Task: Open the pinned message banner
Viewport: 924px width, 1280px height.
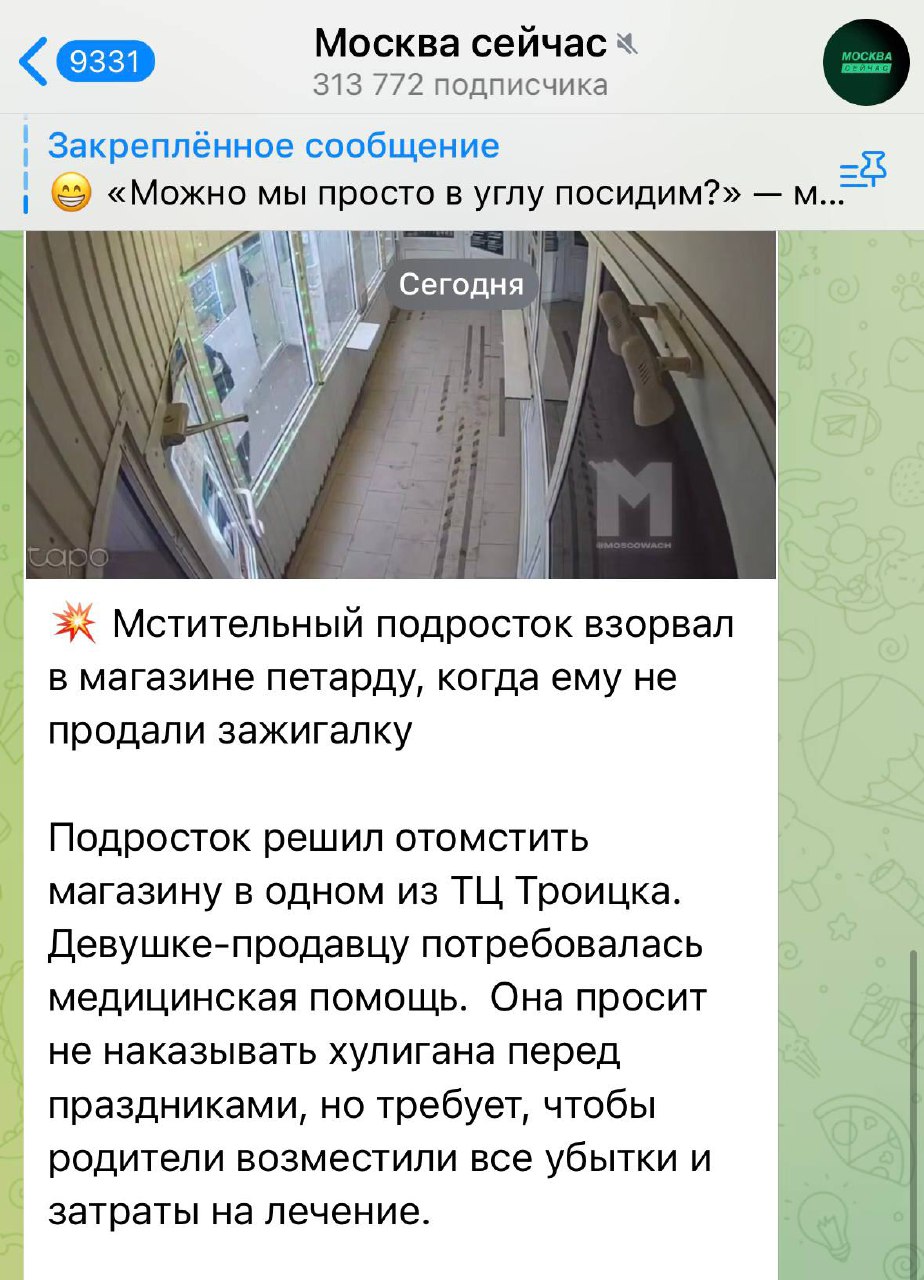Action: (x=430, y=168)
